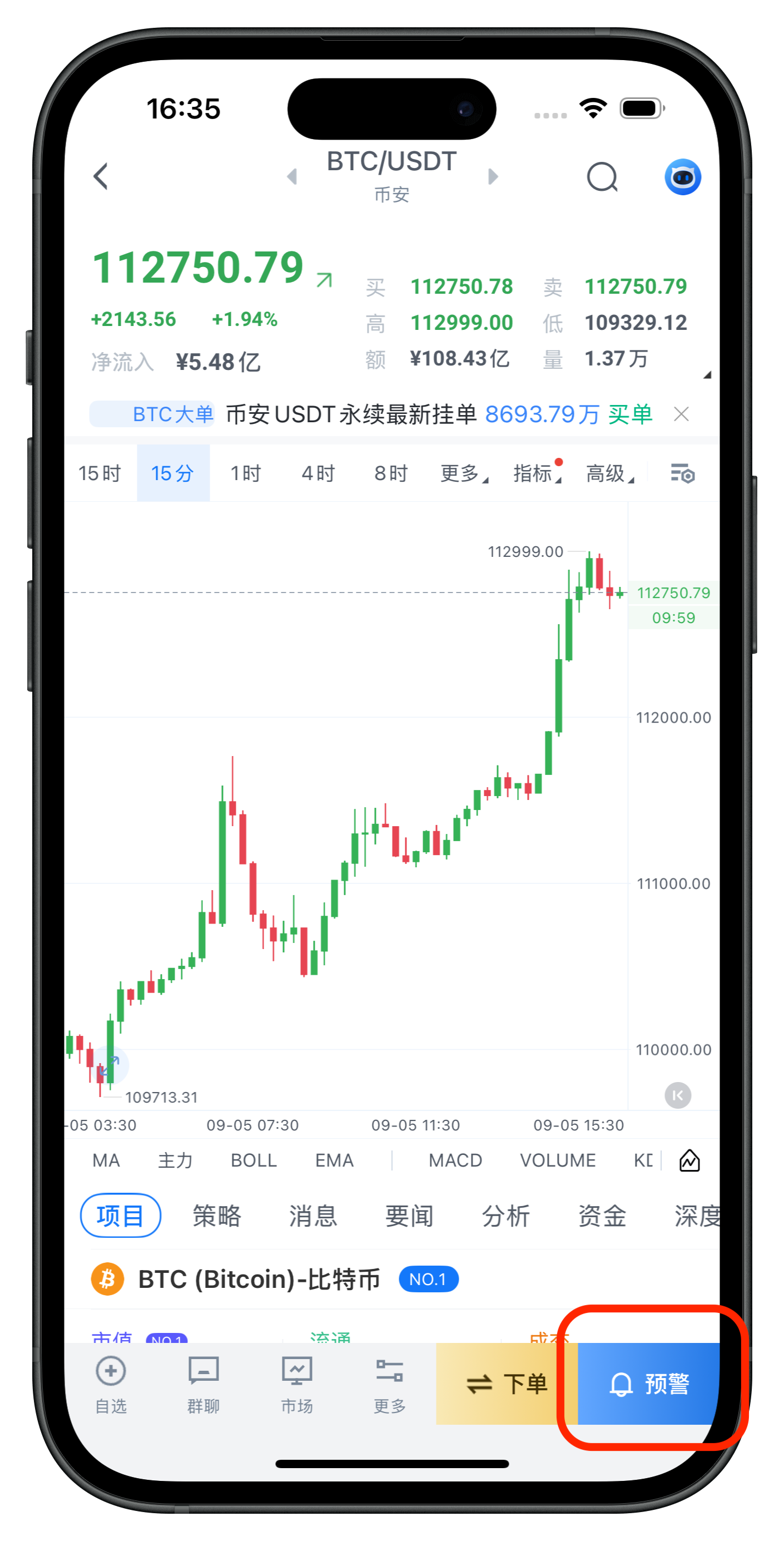Open the 高级 dropdown
The image size is (784, 1541).
pos(609,474)
